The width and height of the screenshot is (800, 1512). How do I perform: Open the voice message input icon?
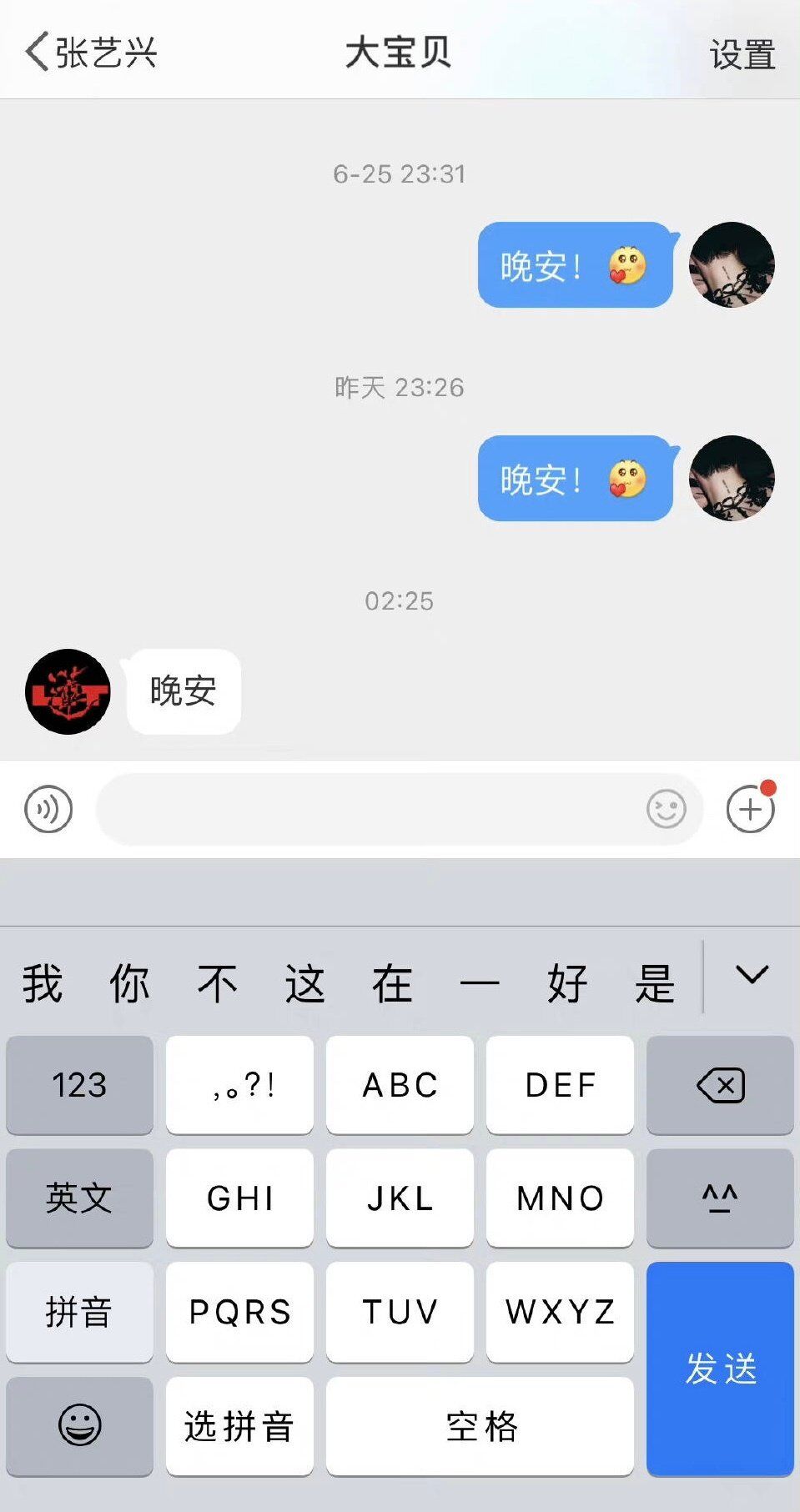48,808
